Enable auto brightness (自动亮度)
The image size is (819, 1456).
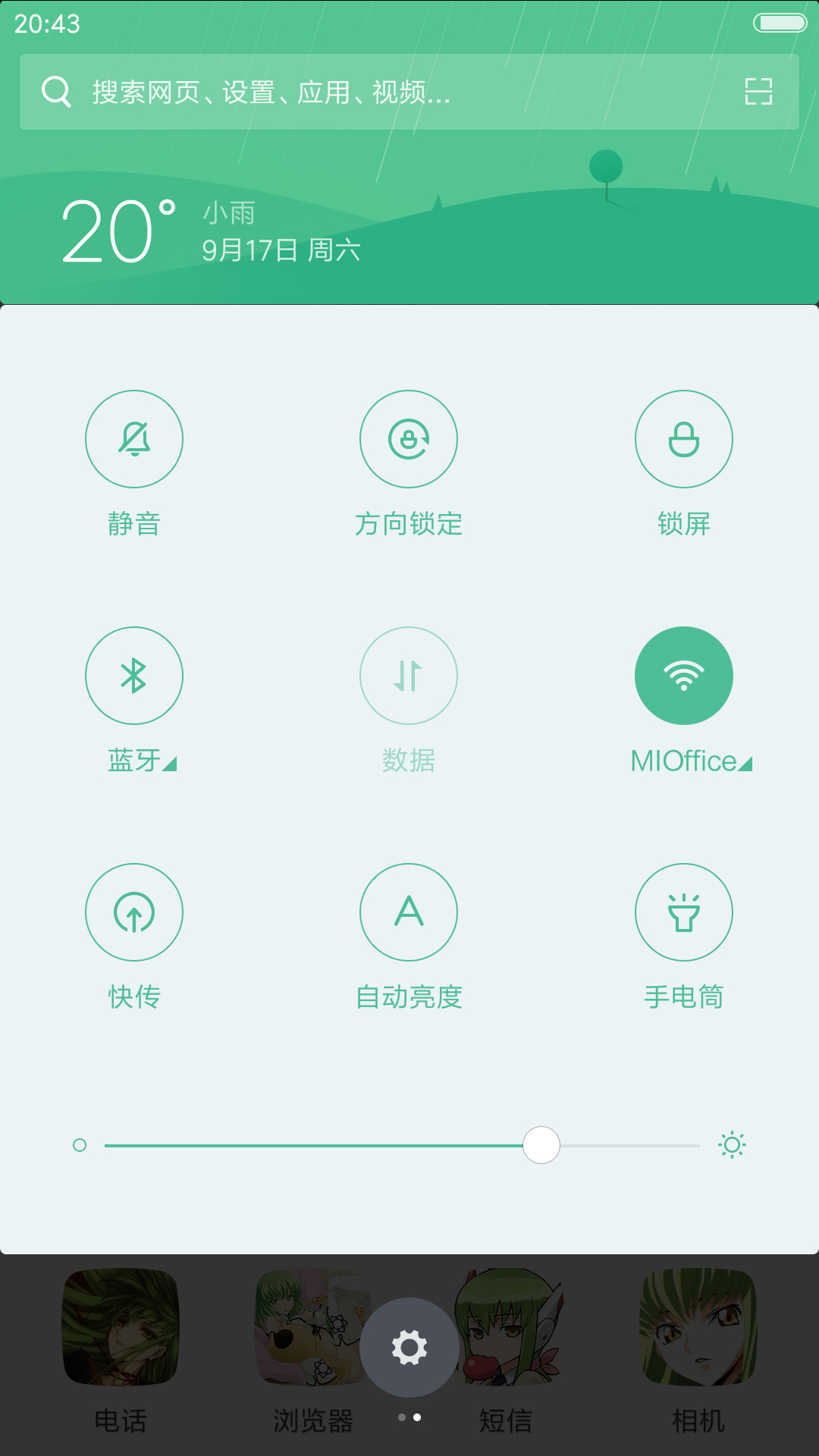pos(409,912)
